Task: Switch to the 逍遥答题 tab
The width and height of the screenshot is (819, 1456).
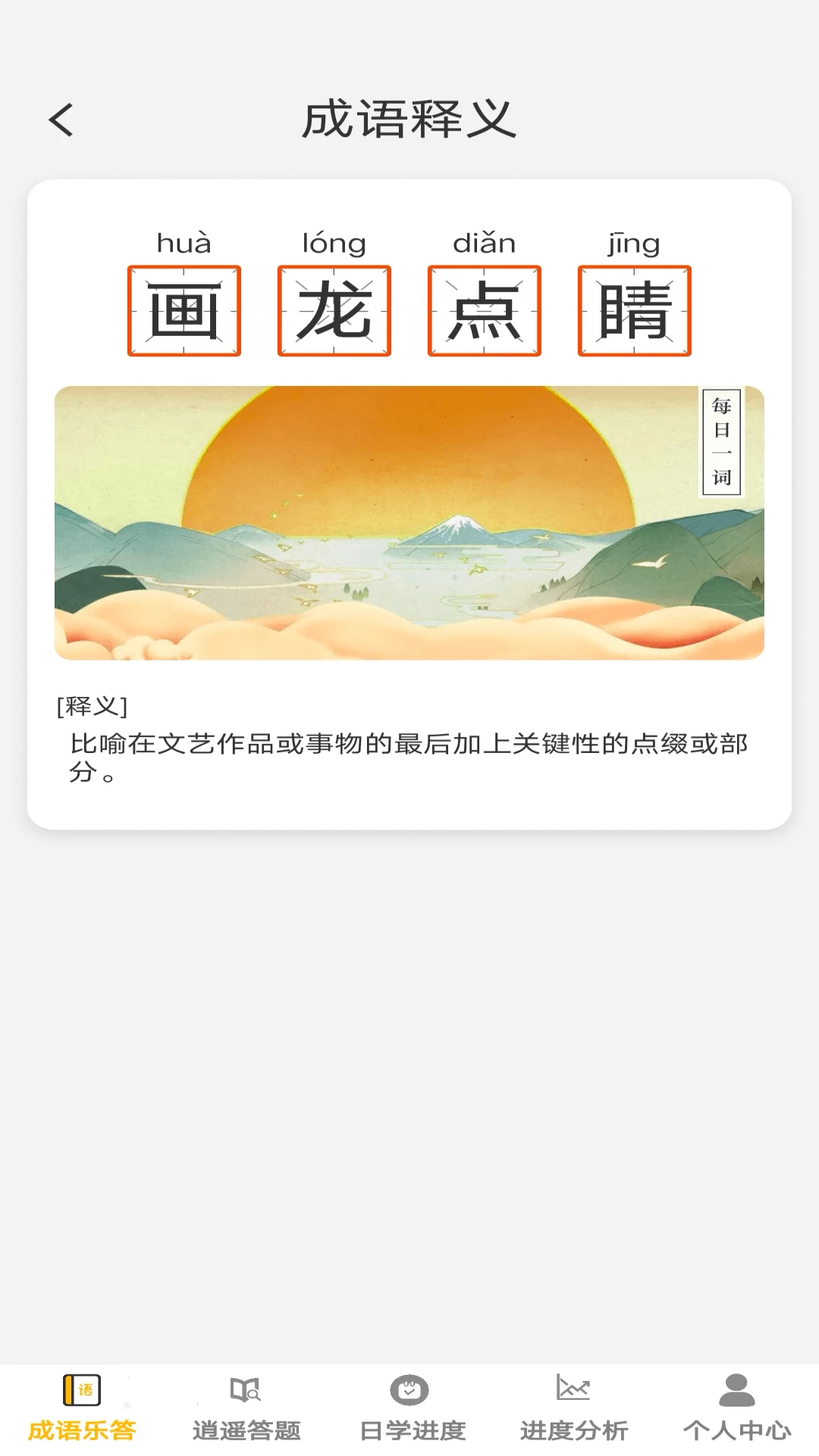Action: pos(244,1424)
